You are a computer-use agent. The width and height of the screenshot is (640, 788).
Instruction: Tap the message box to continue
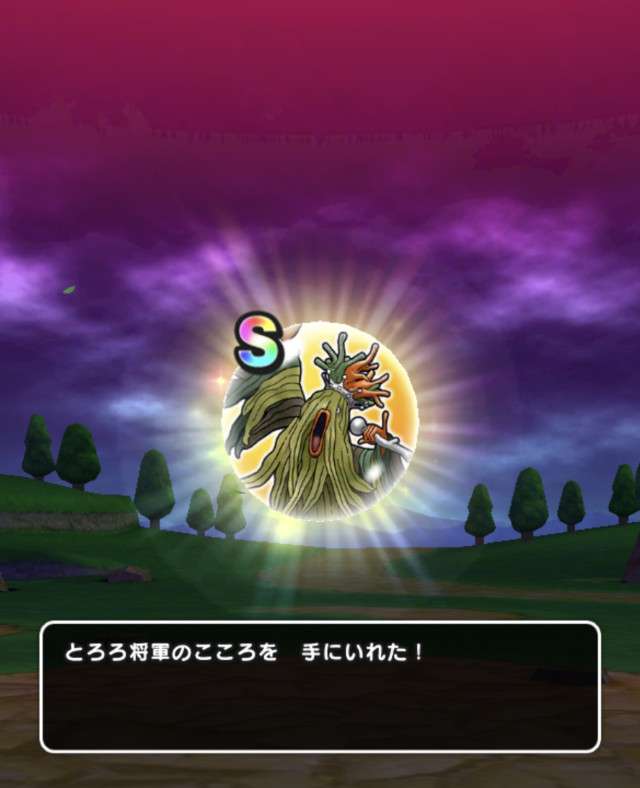coord(320,687)
